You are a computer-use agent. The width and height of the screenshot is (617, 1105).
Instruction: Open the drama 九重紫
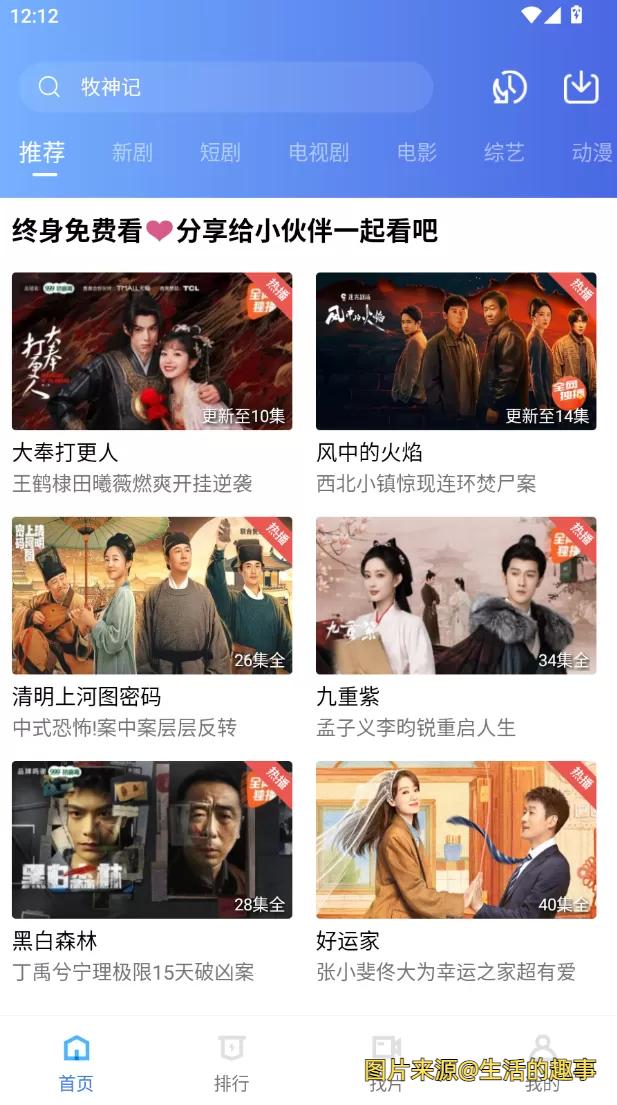pyautogui.click(x=456, y=595)
